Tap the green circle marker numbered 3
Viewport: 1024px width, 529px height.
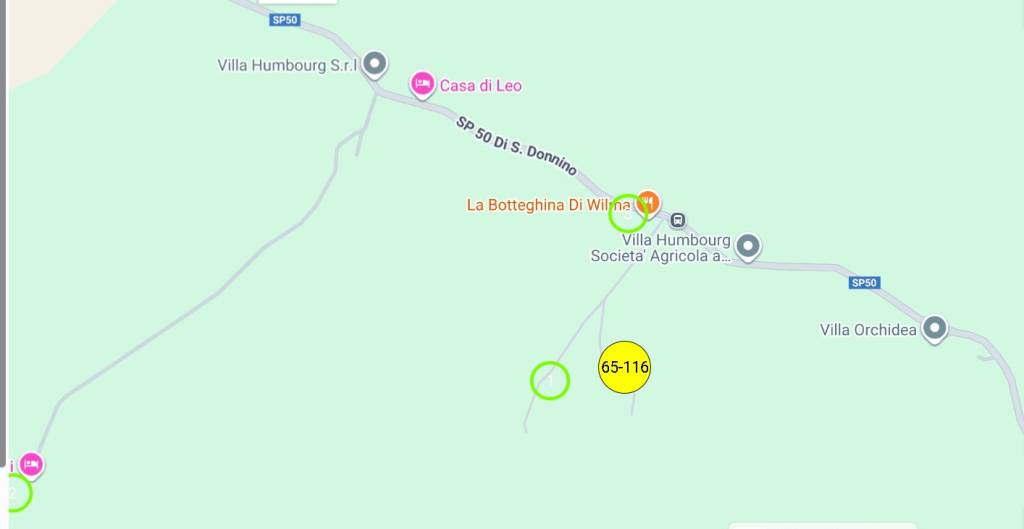627,213
